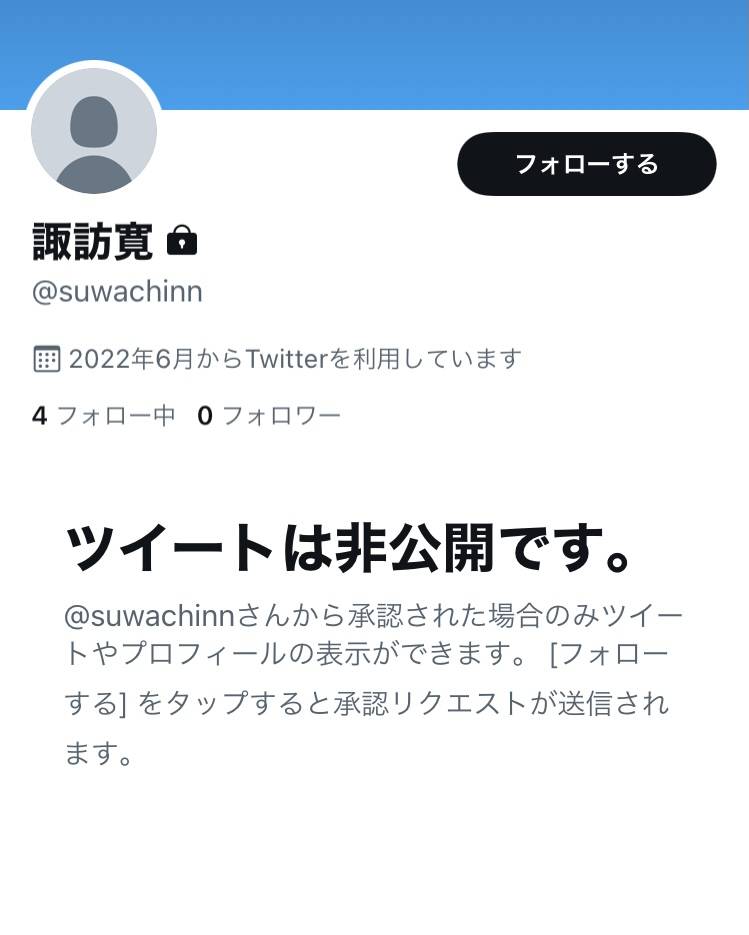Viewport: 749px width, 935px height.
Task: View the 4 フォロー中 list
Action: coord(104,415)
